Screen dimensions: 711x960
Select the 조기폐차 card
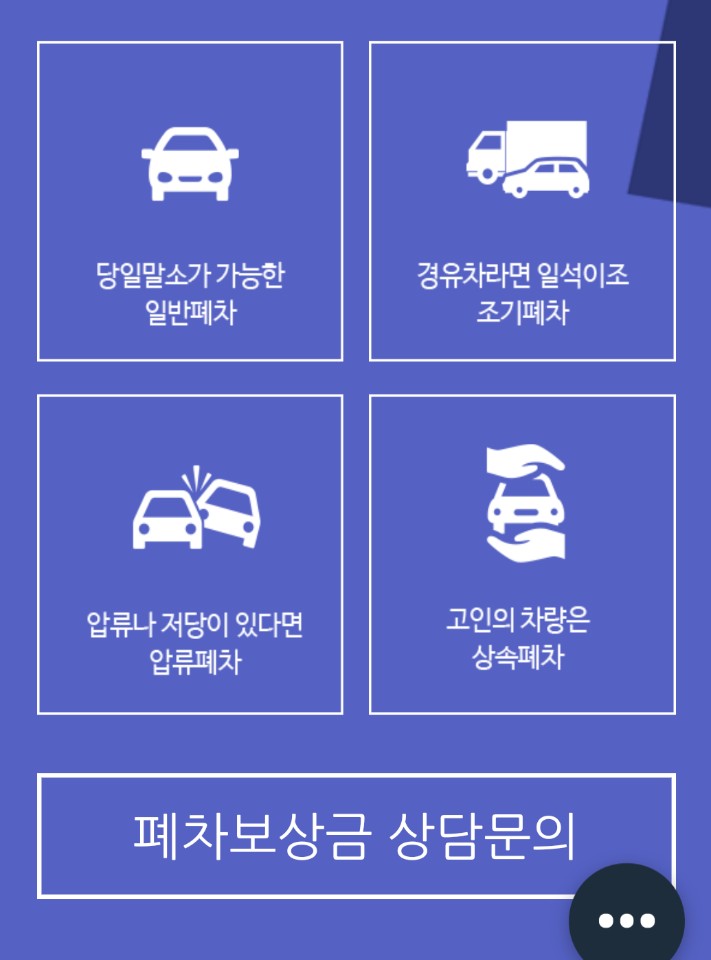pos(522,201)
